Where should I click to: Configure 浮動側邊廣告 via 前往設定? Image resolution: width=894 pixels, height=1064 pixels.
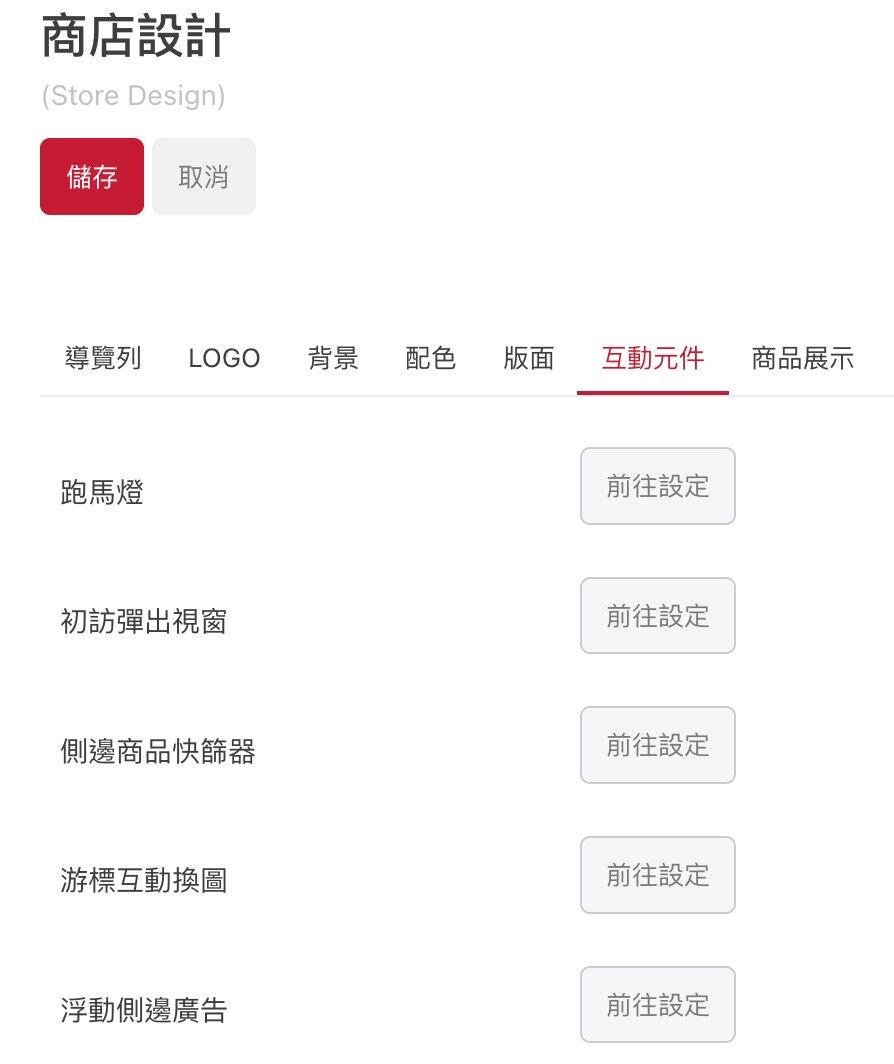click(658, 1004)
